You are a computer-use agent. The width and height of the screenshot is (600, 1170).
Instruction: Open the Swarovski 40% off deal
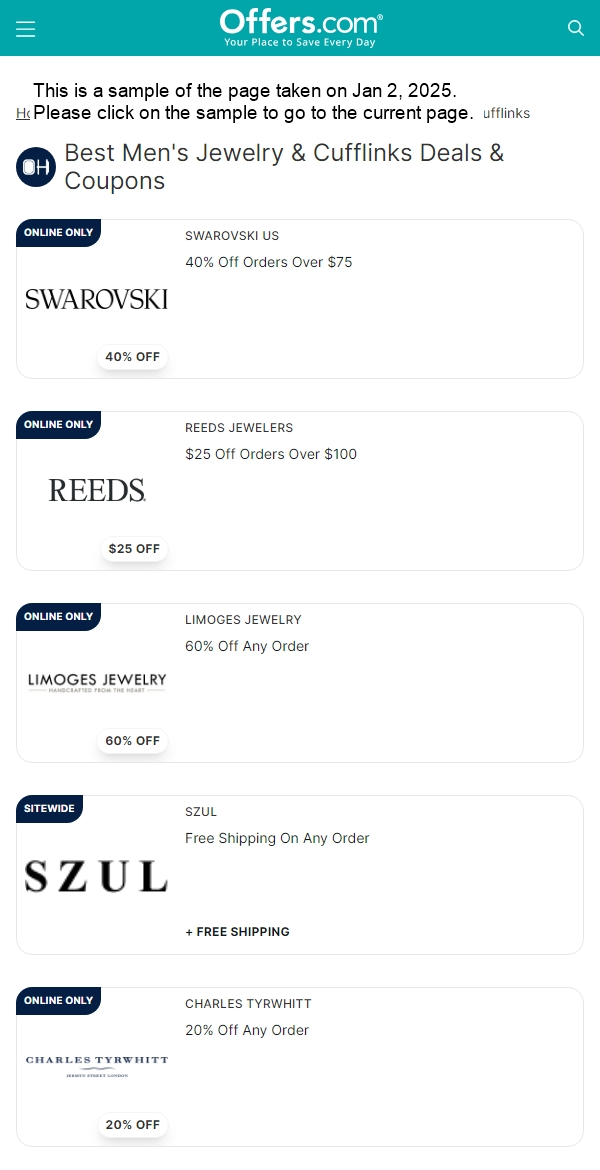coord(269,262)
